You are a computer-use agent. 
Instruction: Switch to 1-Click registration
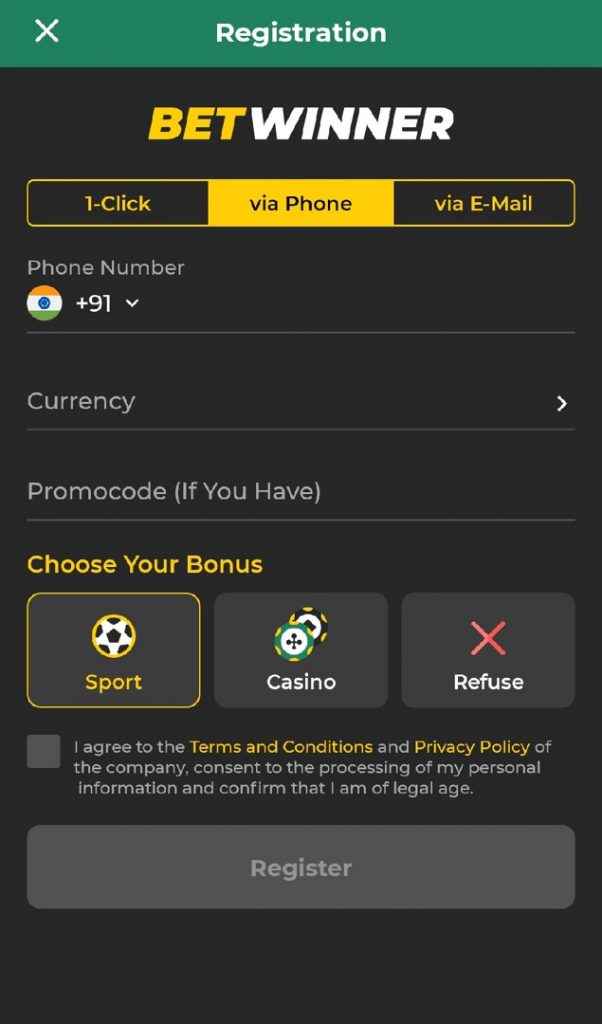point(118,203)
